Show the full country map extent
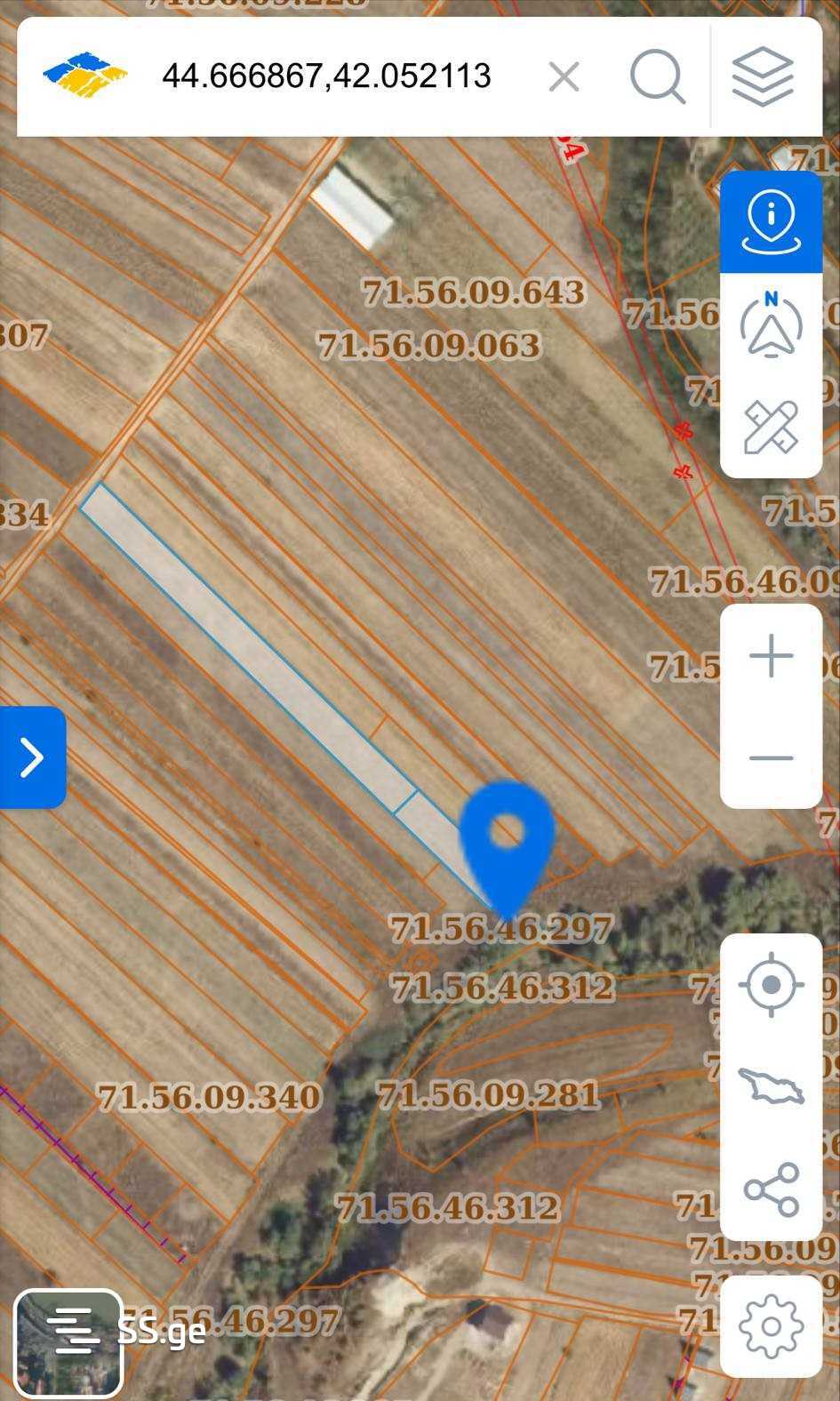Screen dimensions: 840x1401 click(x=771, y=1087)
